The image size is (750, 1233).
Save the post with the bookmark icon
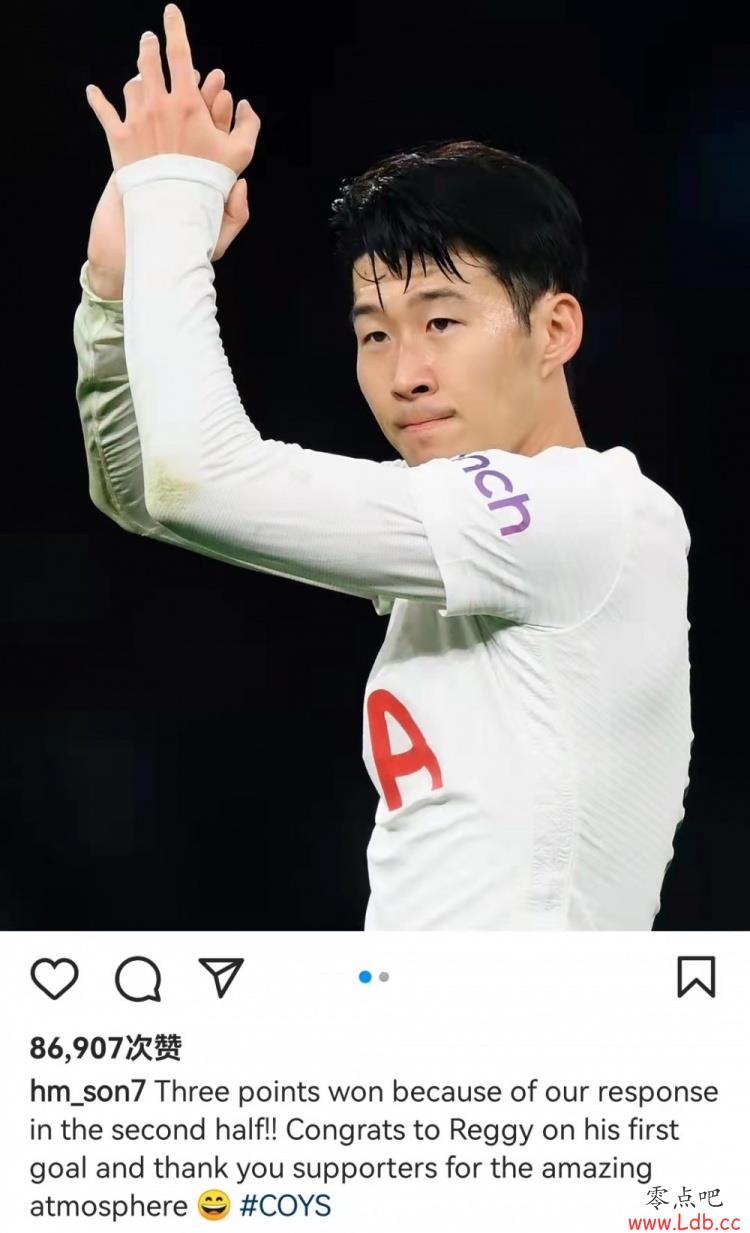(696, 977)
